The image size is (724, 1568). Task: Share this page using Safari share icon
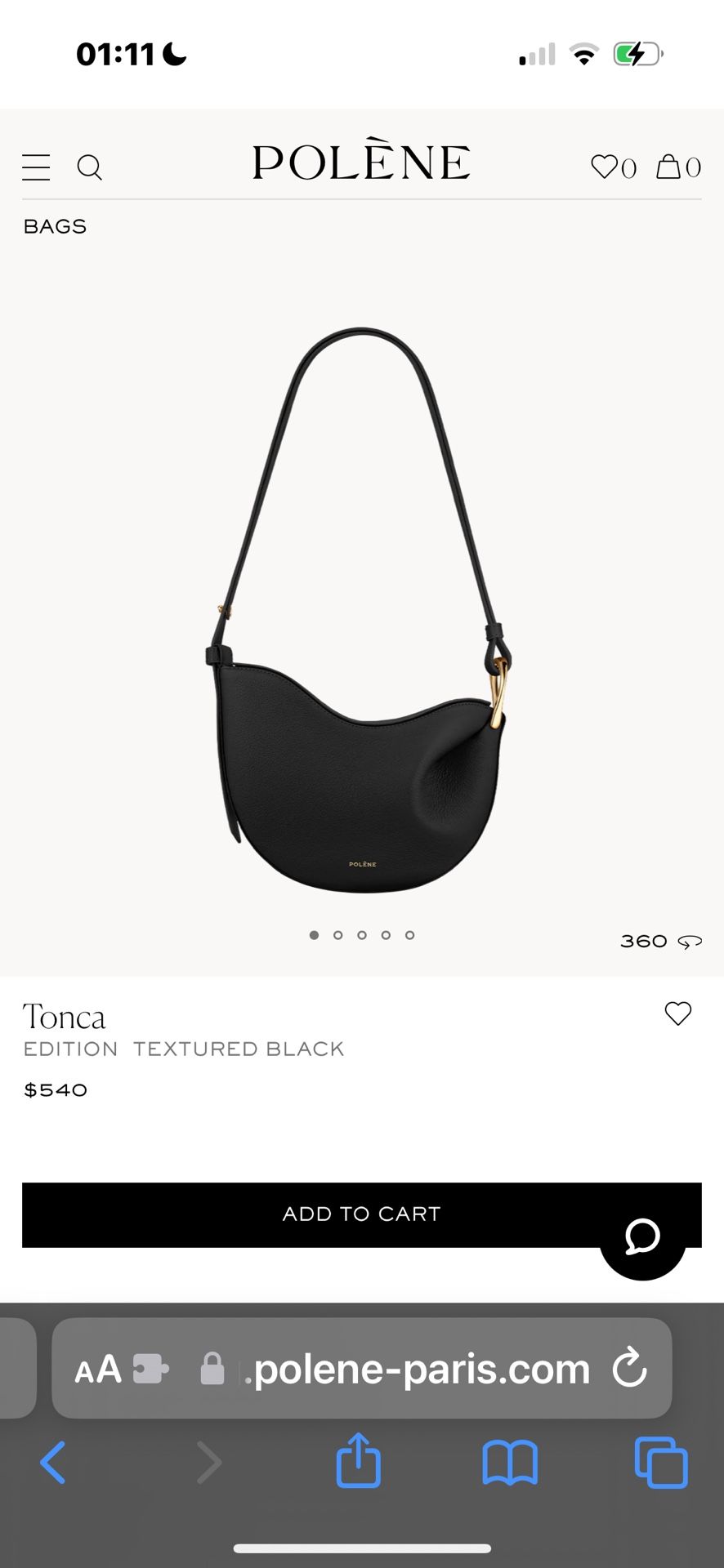coord(359,1462)
